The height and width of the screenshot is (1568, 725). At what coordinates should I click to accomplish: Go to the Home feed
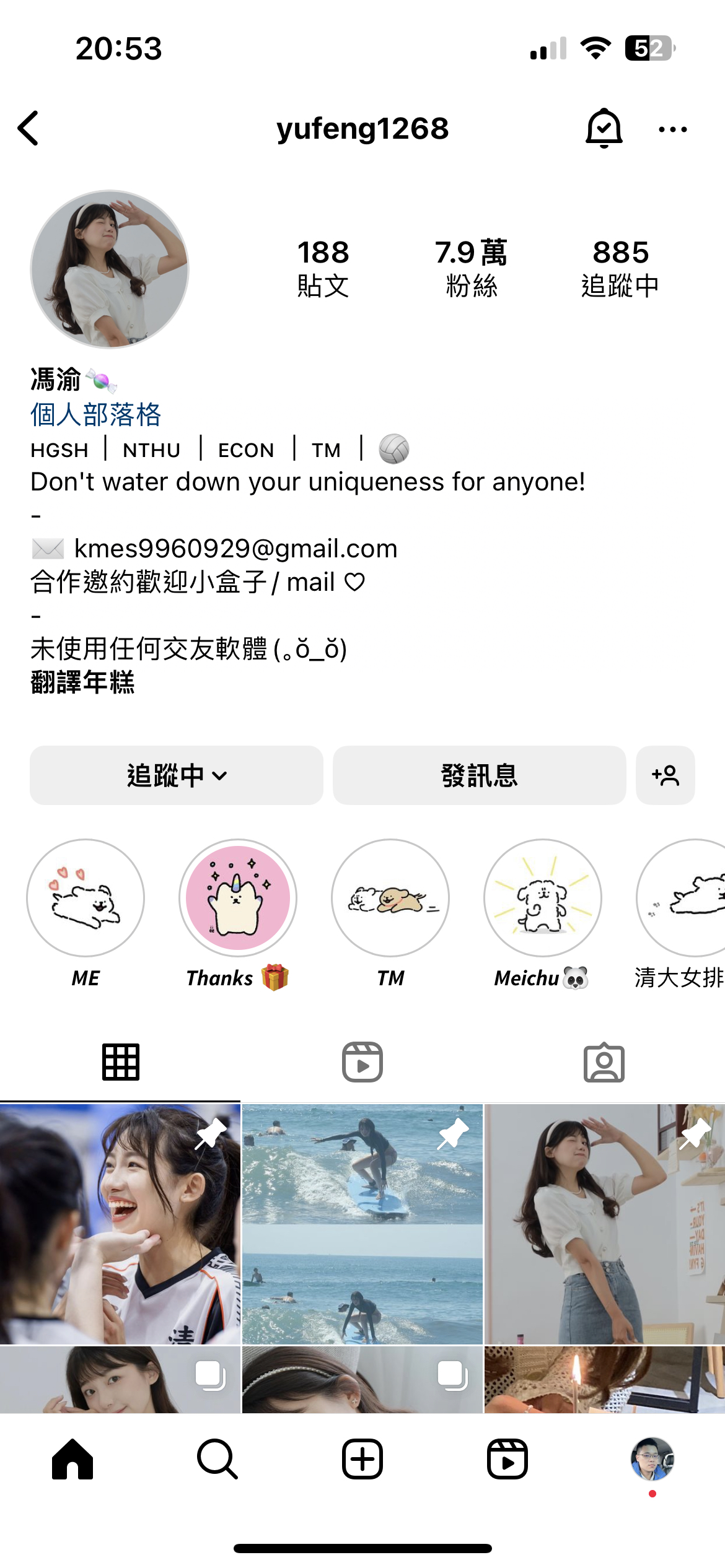(72, 1459)
